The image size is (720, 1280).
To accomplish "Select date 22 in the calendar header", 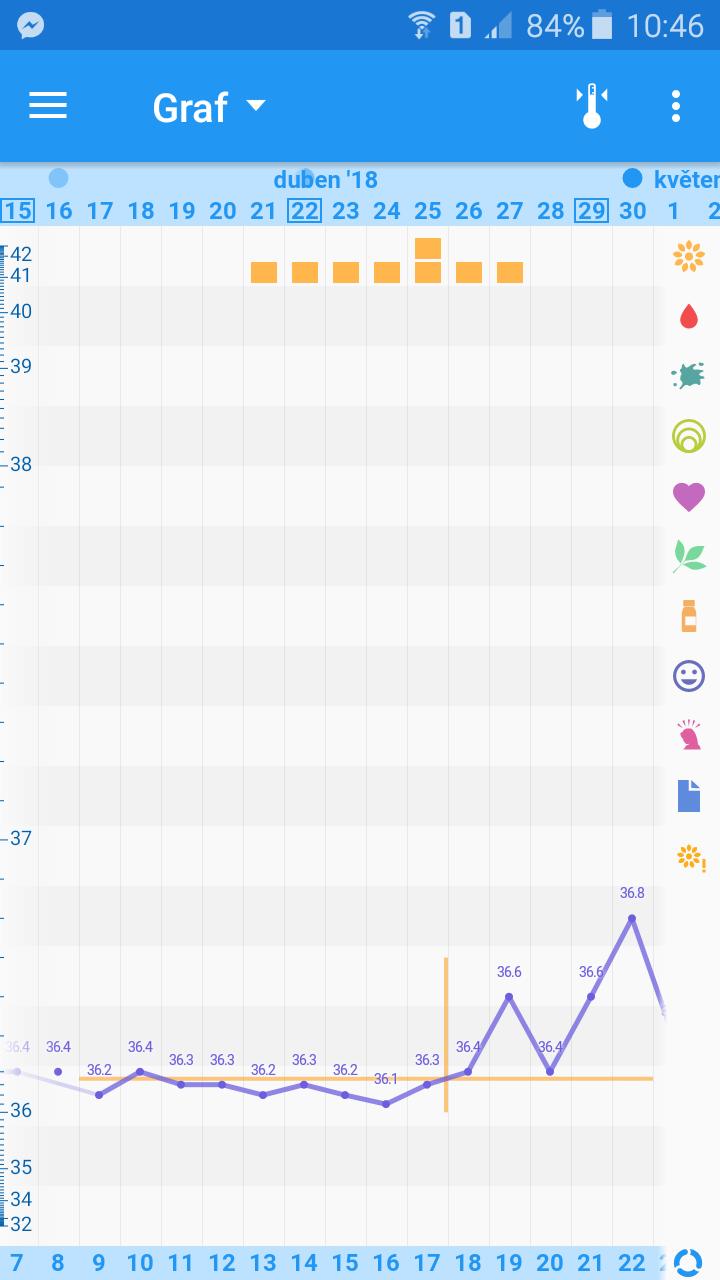I will pos(304,210).
